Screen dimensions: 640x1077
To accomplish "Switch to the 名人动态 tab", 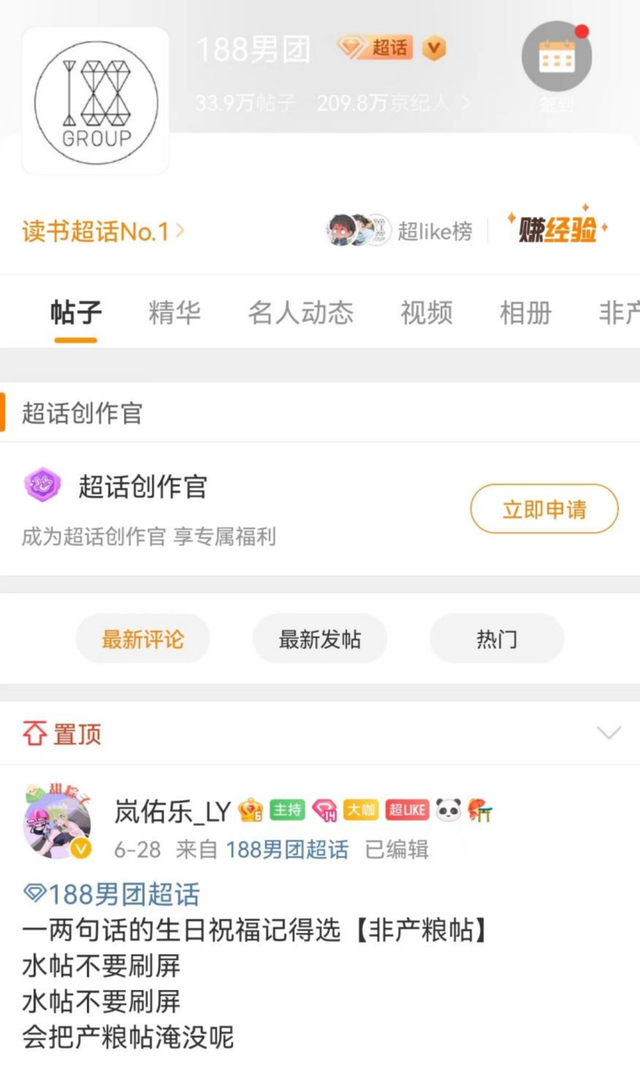I will pyautogui.click(x=300, y=313).
